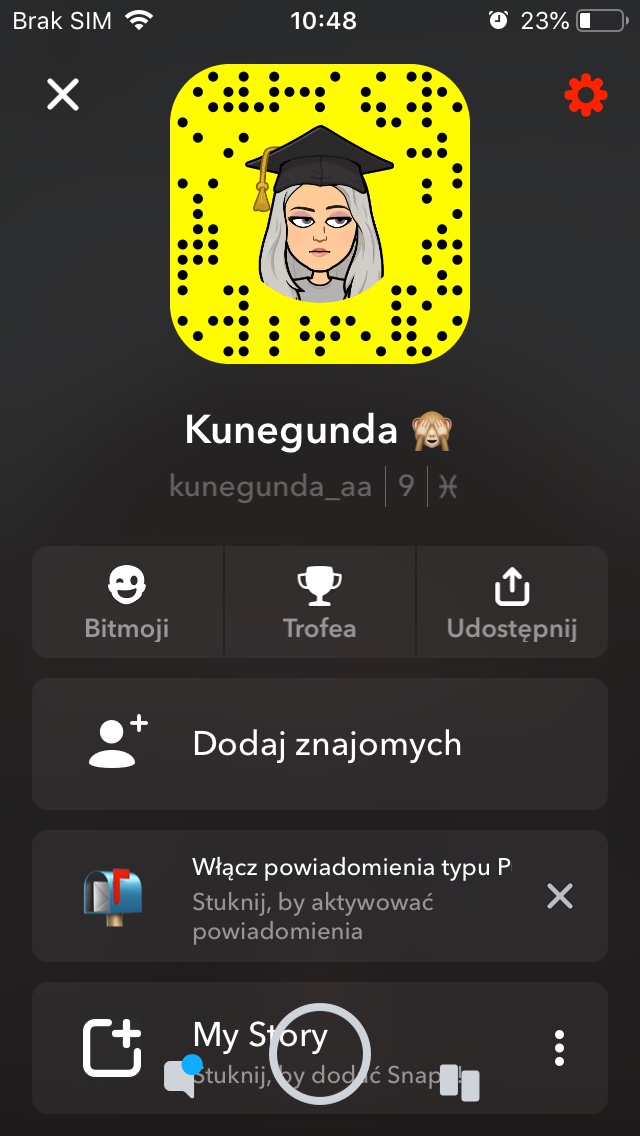This screenshot has width=640, height=1136.
Task: Dismiss the notifications banner
Action: (x=560, y=896)
